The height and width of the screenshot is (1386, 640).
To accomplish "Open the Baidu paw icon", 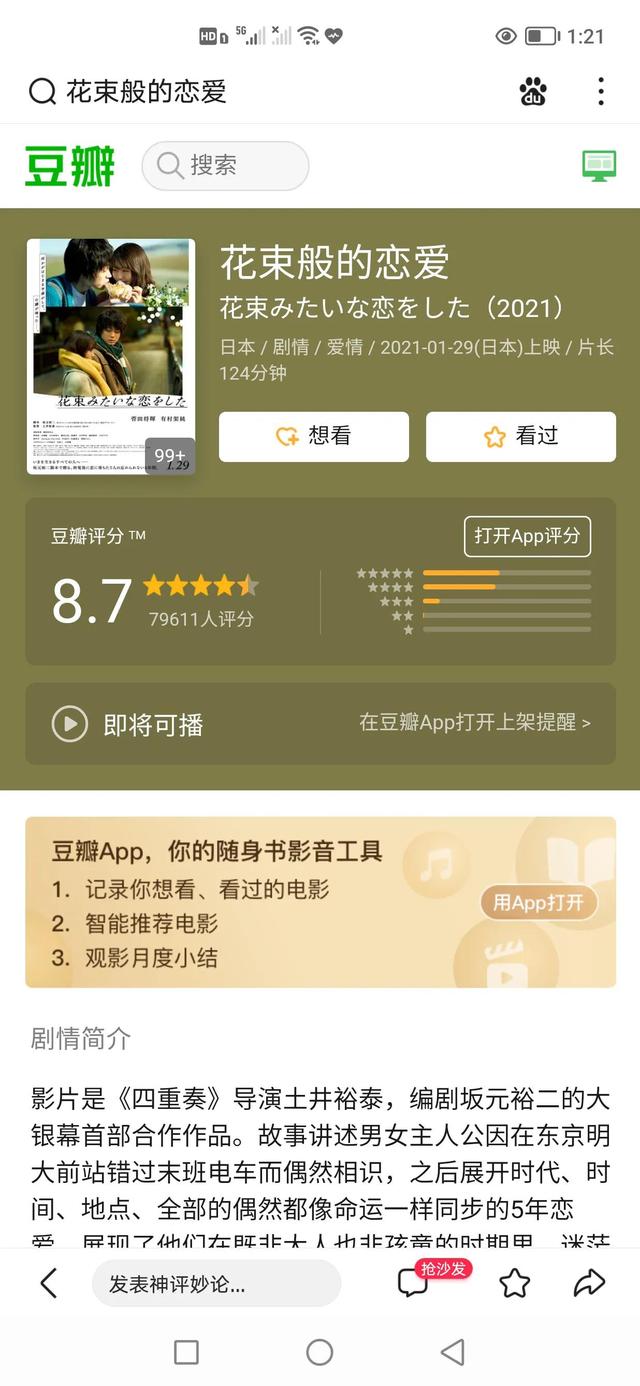I will pos(533,92).
